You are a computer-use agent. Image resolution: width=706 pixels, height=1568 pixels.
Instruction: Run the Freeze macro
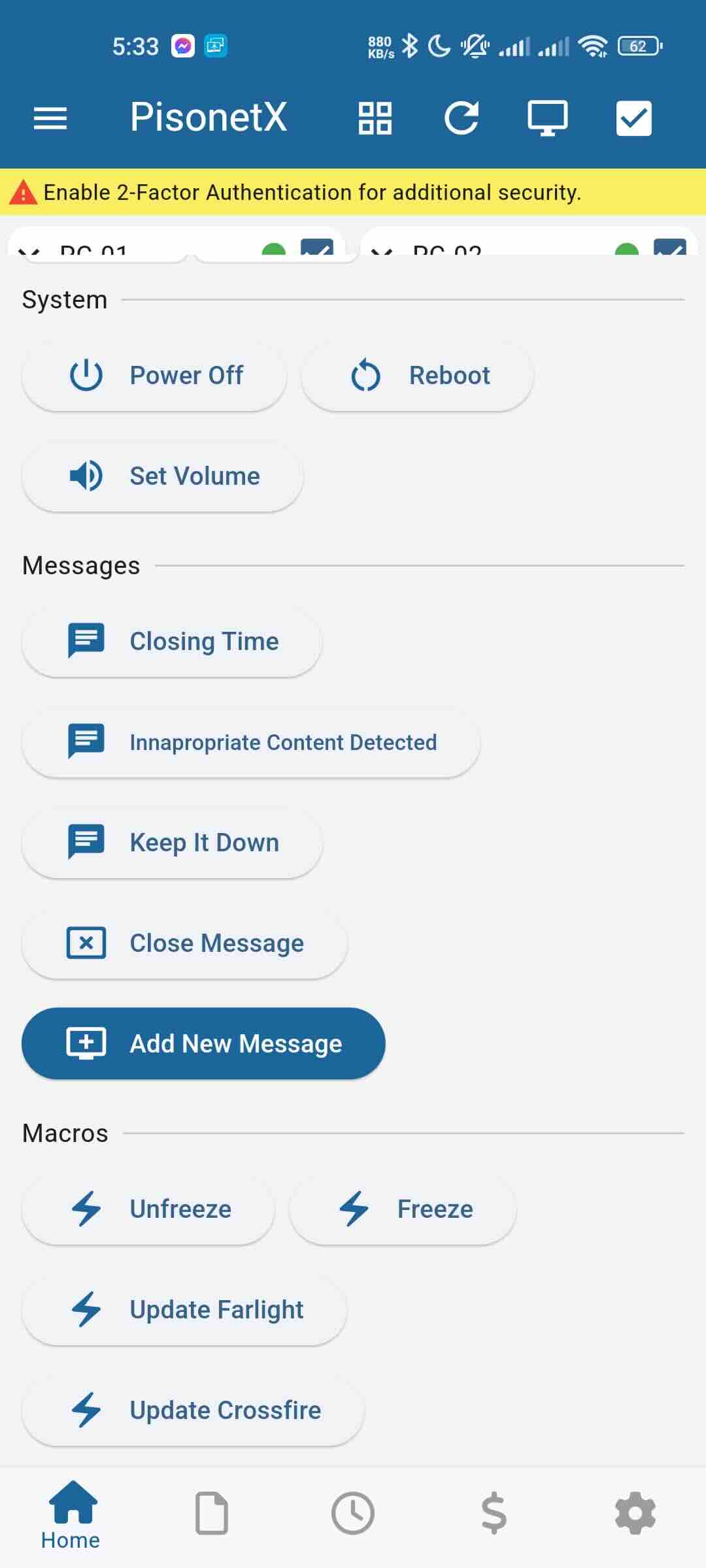[x=403, y=1209]
